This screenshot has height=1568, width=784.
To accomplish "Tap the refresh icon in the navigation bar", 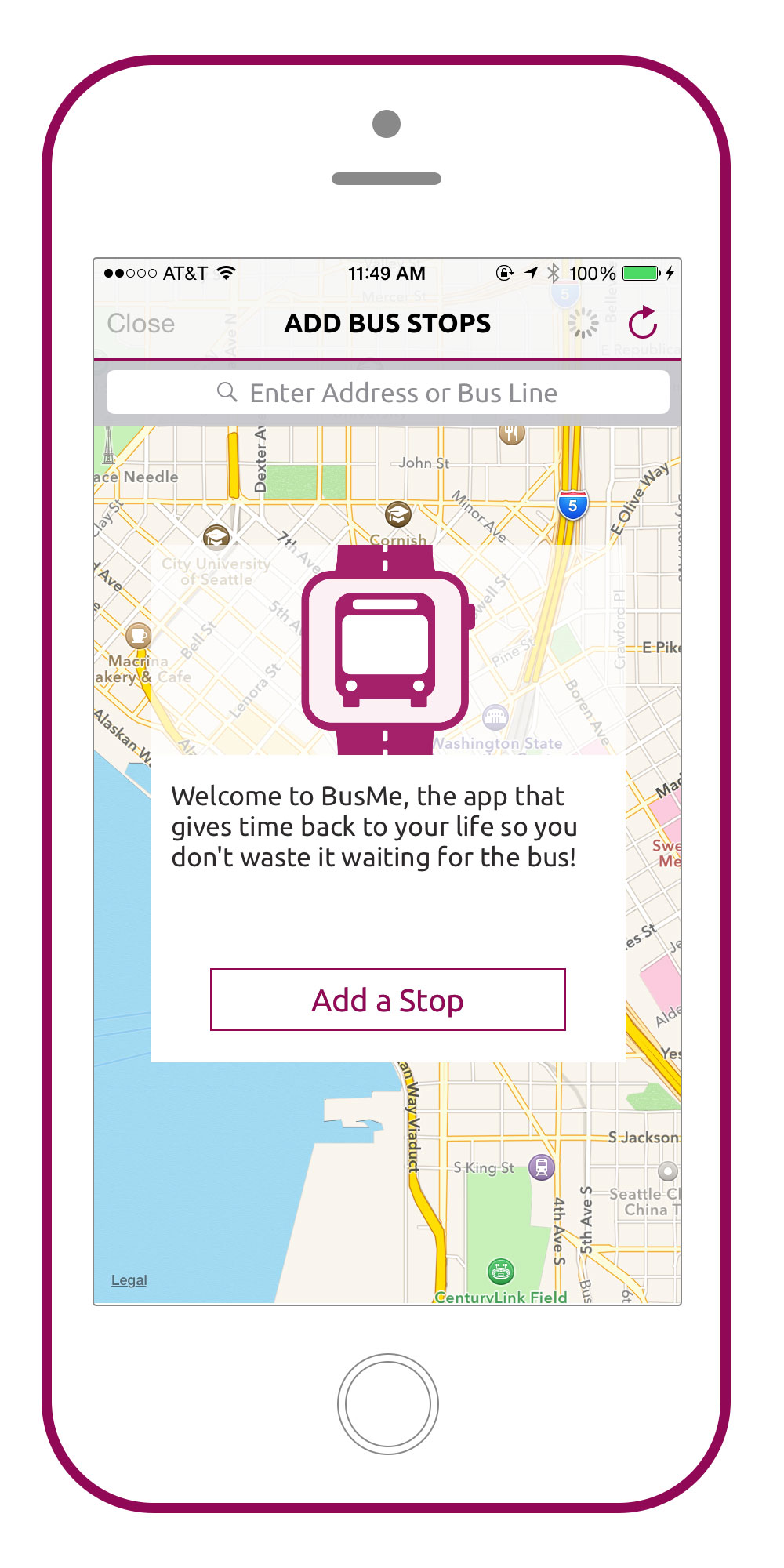I will pos(644,321).
